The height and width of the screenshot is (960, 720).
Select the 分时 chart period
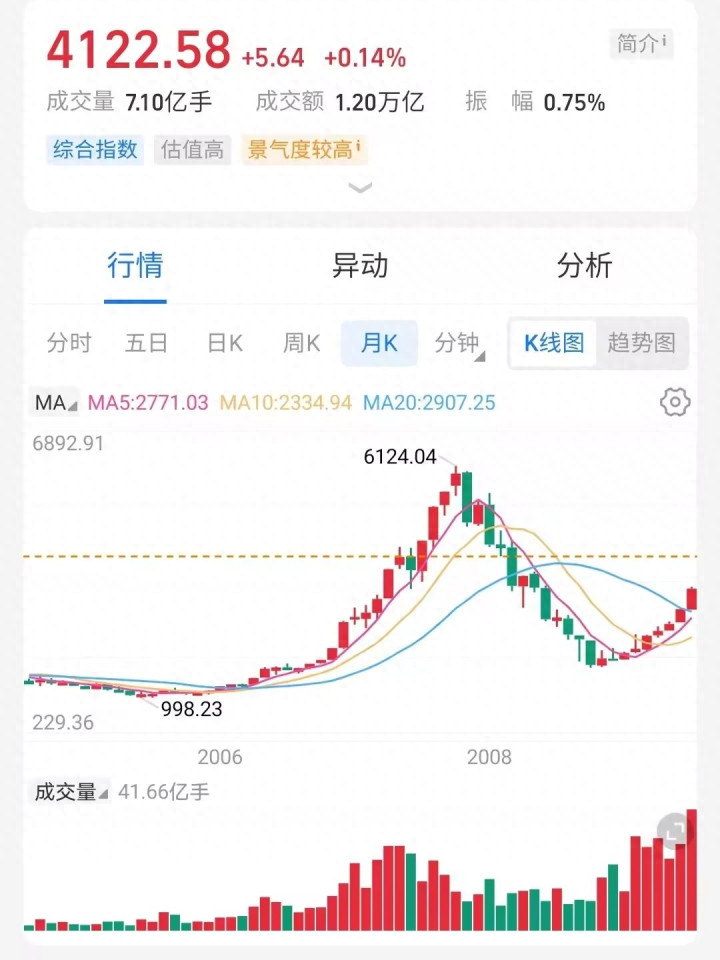click(x=69, y=343)
